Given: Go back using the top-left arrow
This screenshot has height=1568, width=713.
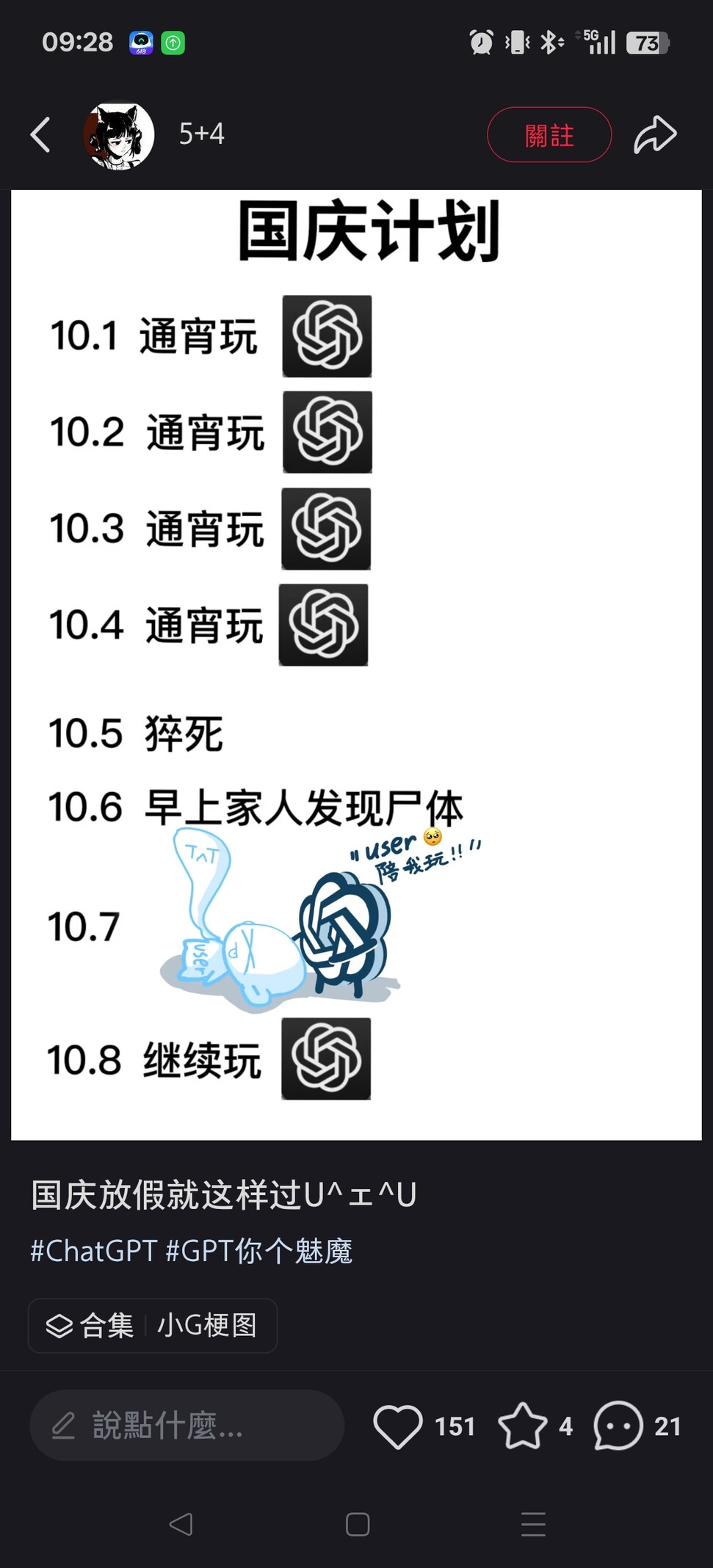Looking at the screenshot, I should coord(40,135).
